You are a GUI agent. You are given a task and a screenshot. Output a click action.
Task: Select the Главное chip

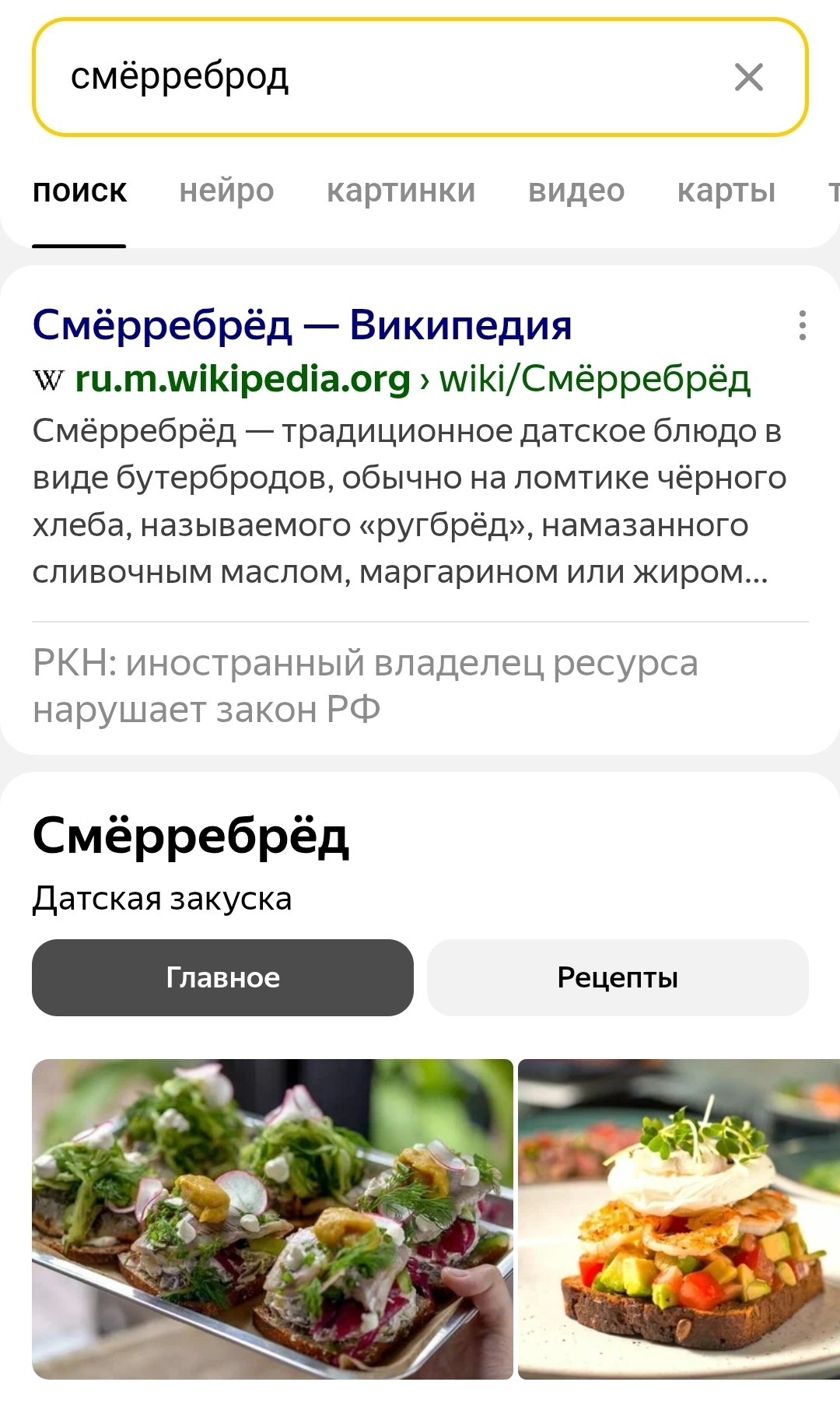click(x=222, y=977)
